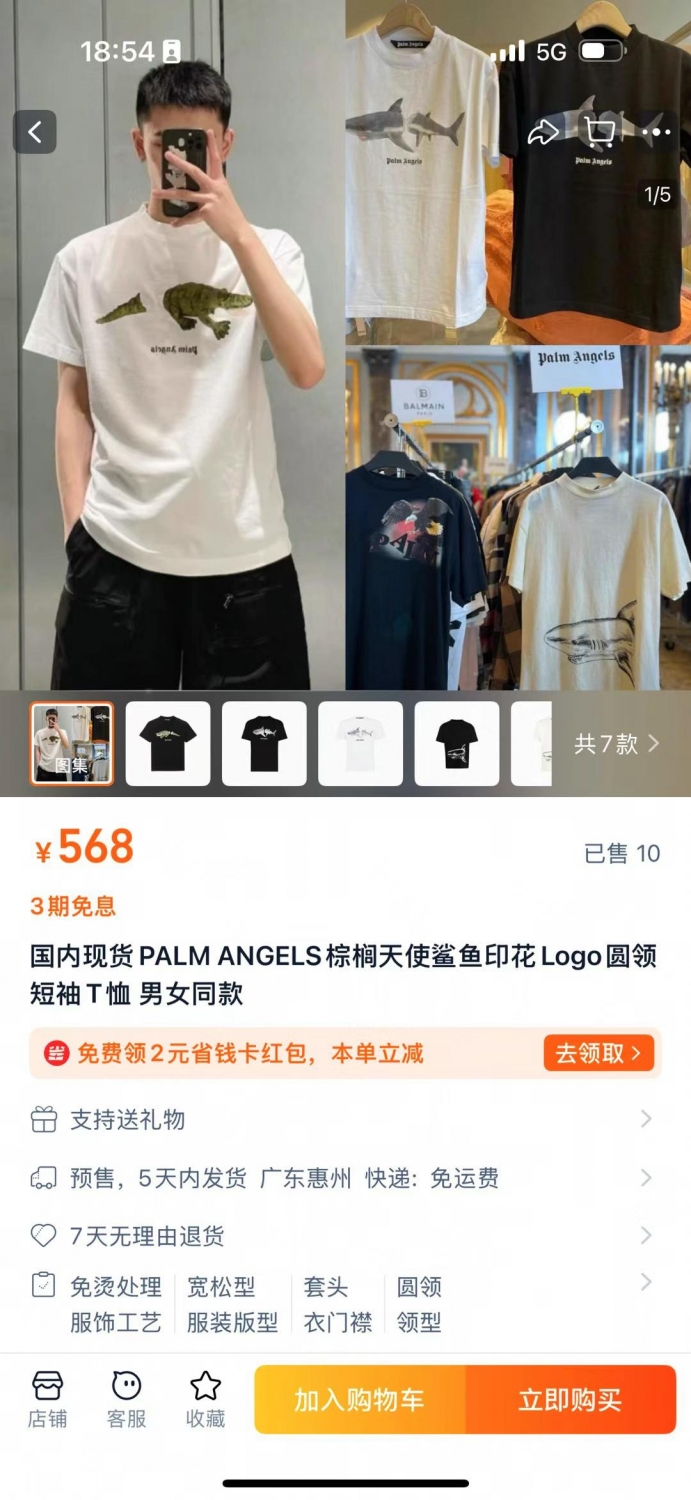Expand all styles via 共7款
Screen dimensions: 691x1500
click(x=617, y=744)
